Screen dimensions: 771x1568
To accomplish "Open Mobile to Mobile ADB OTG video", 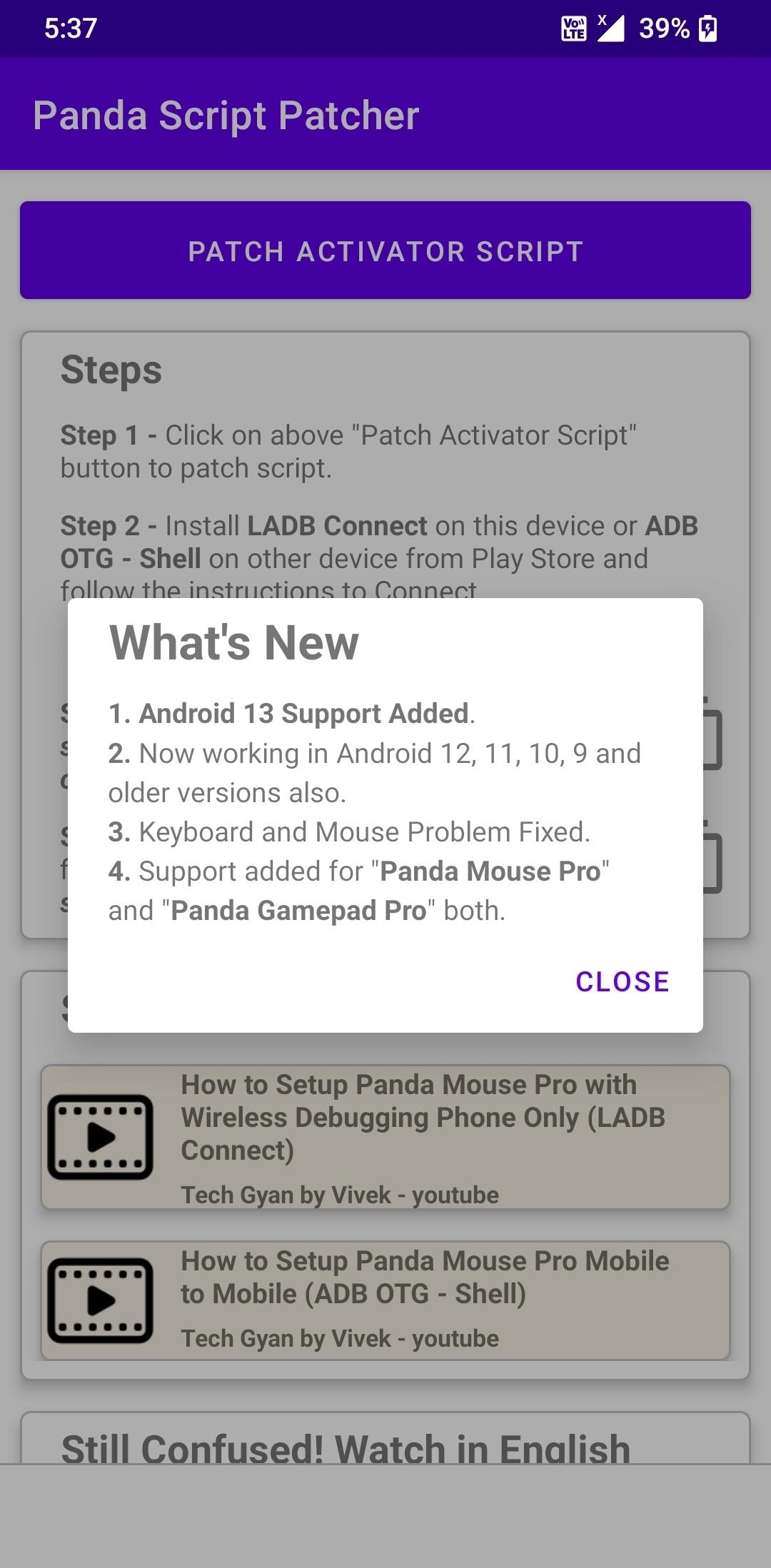I will pyautogui.click(x=385, y=1300).
